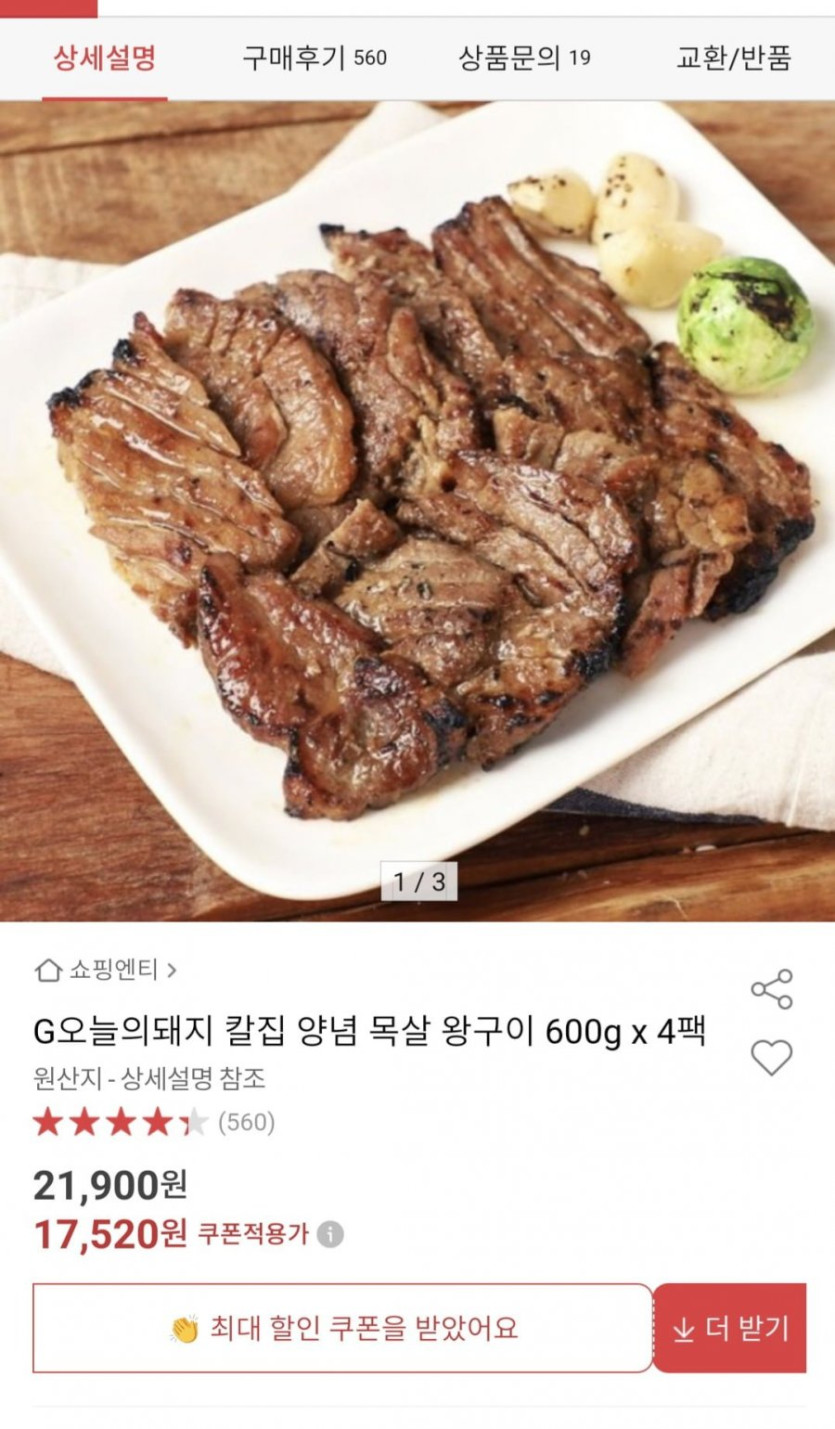Screen dimensions: 835x1429
Task: Switch to the 상품문의 19 tab
Action: click(x=524, y=58)
